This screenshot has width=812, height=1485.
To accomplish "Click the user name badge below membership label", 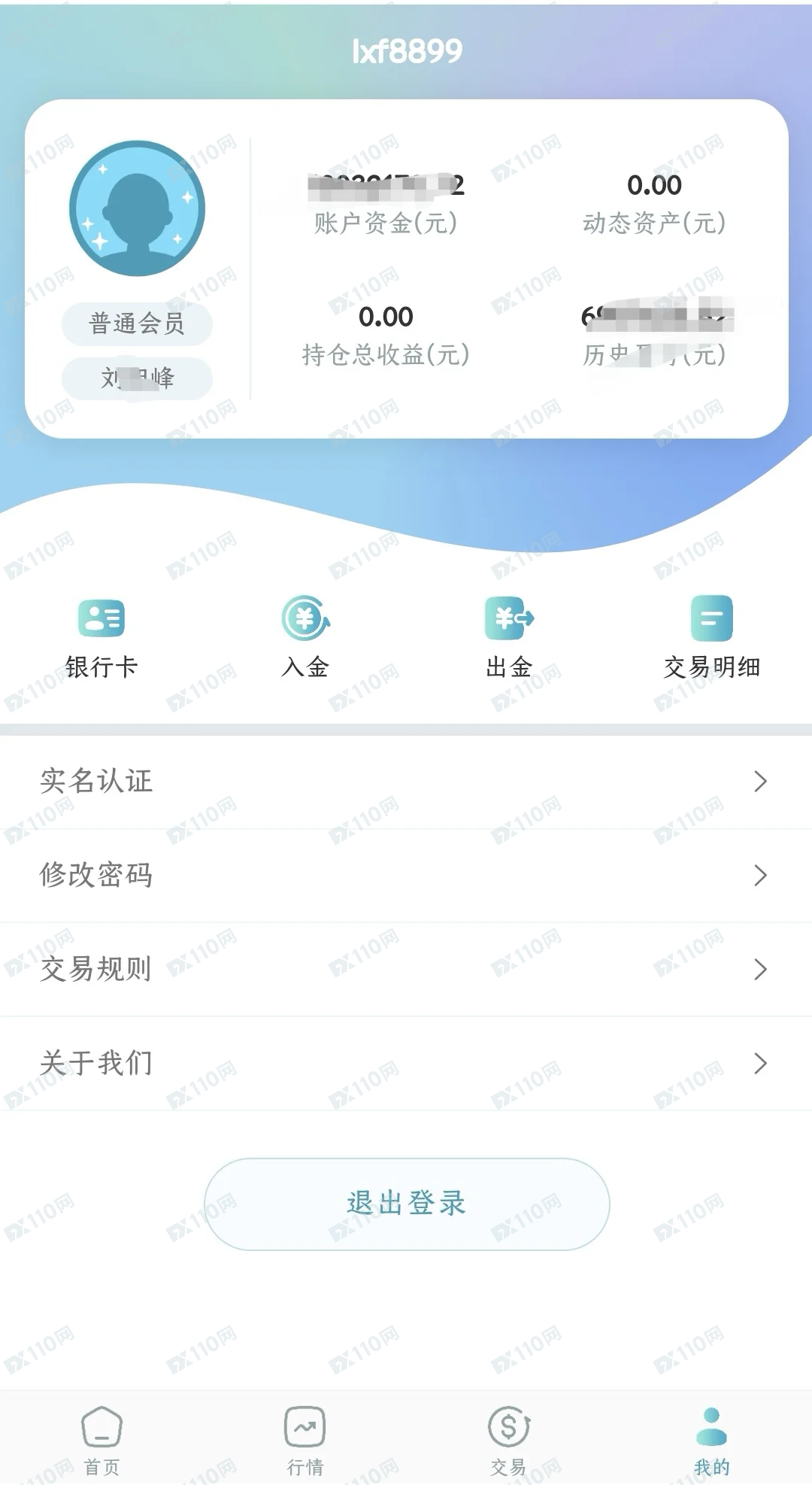I will pos(136,378).
